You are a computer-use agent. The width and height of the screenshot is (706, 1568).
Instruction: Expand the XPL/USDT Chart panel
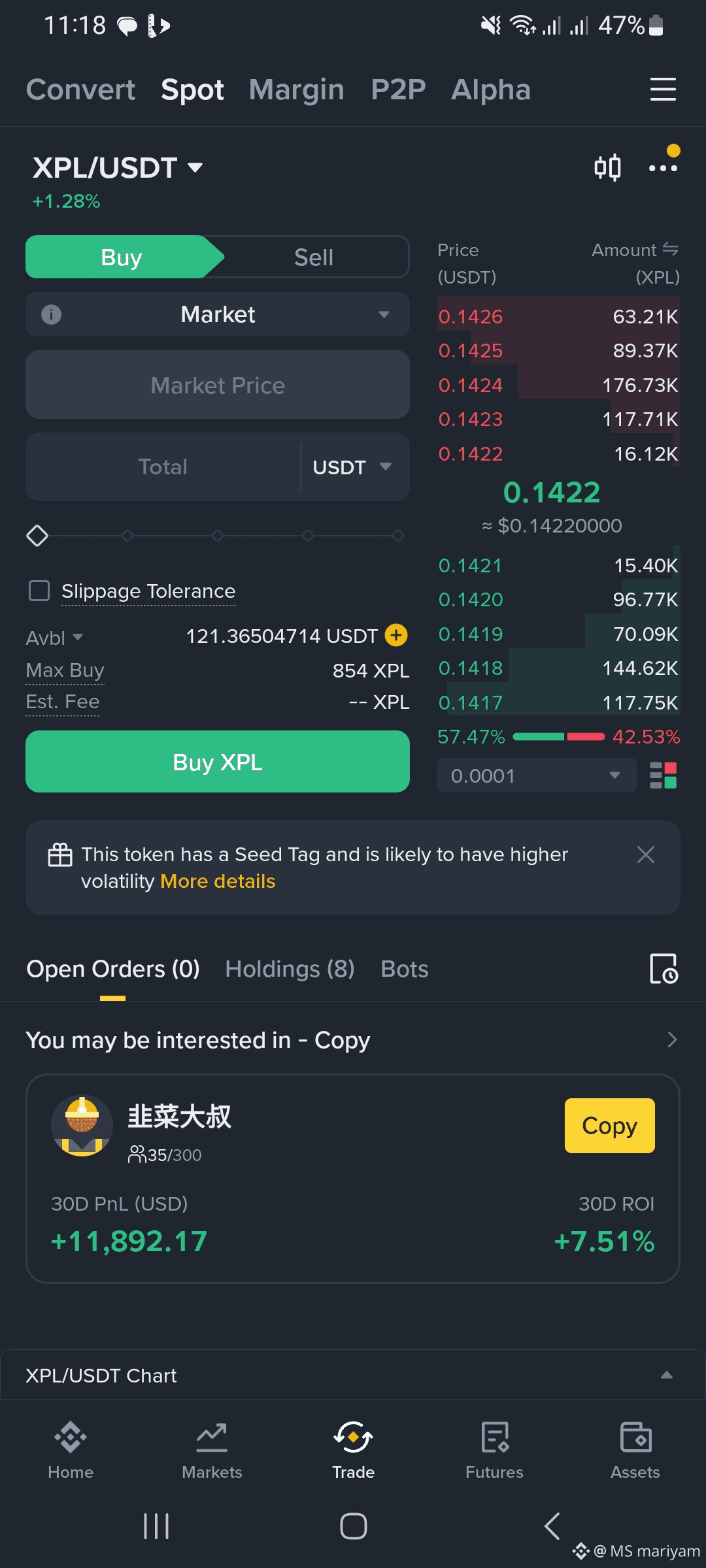666,1375
